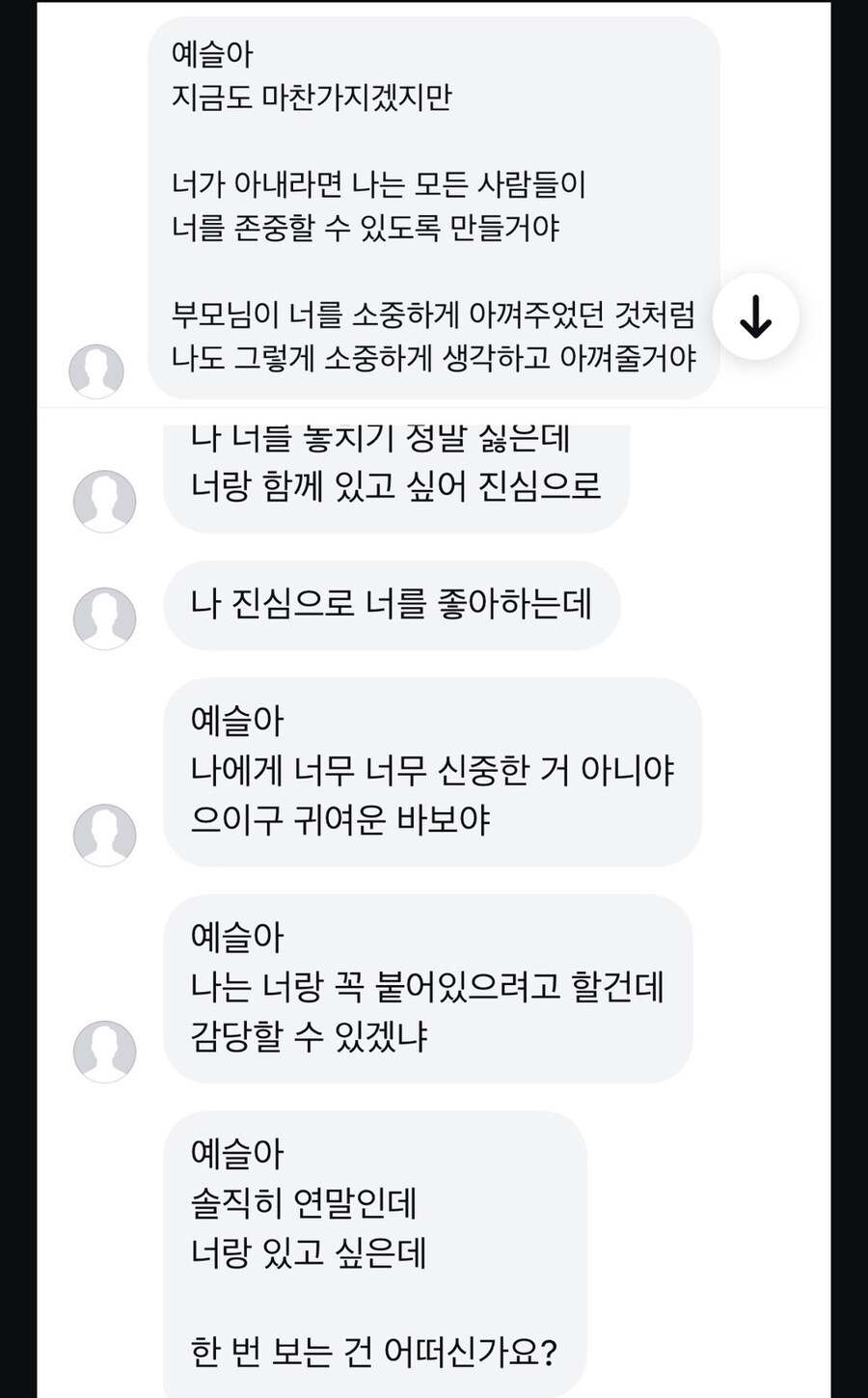Click the faint divider line between the two top messages

434,408
